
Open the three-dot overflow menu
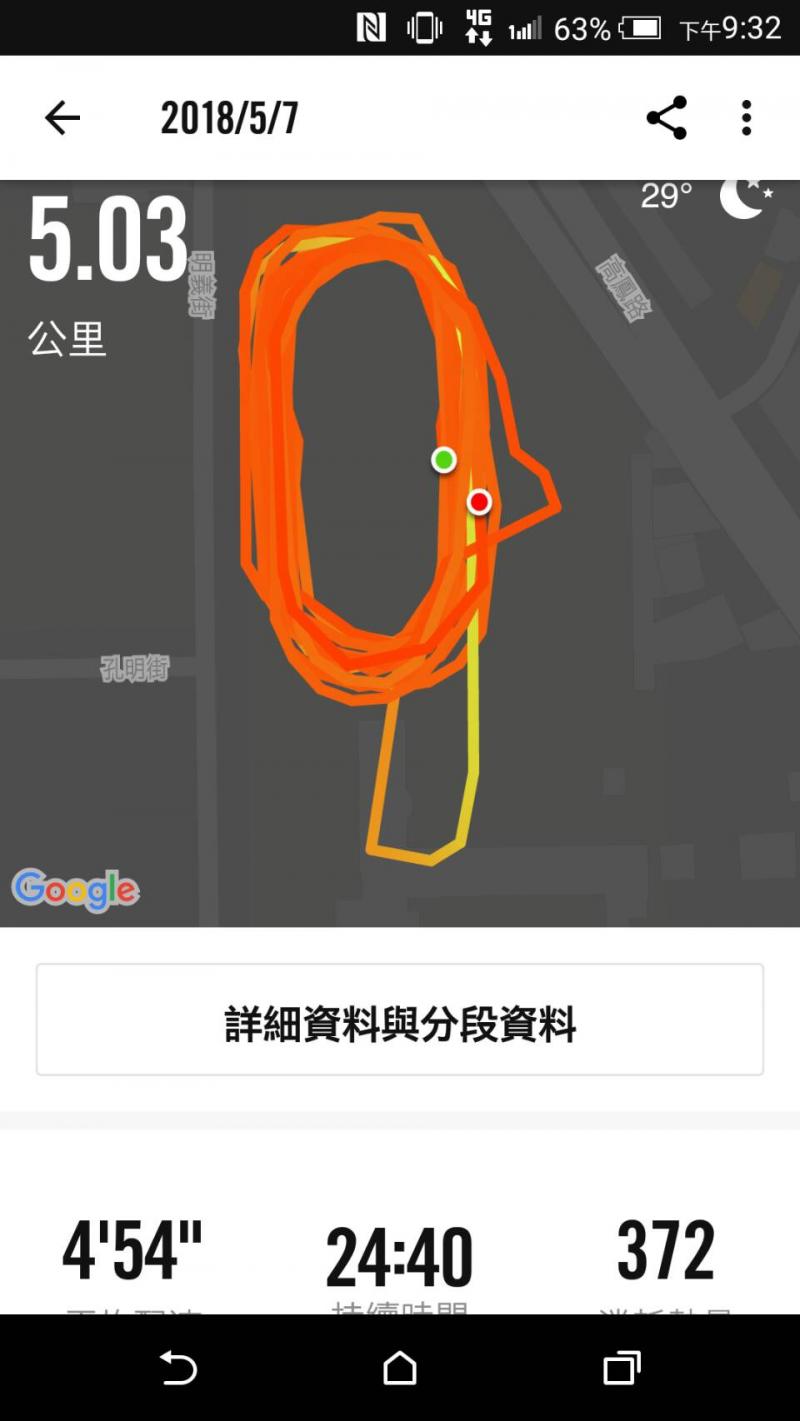tap(746, 118)
